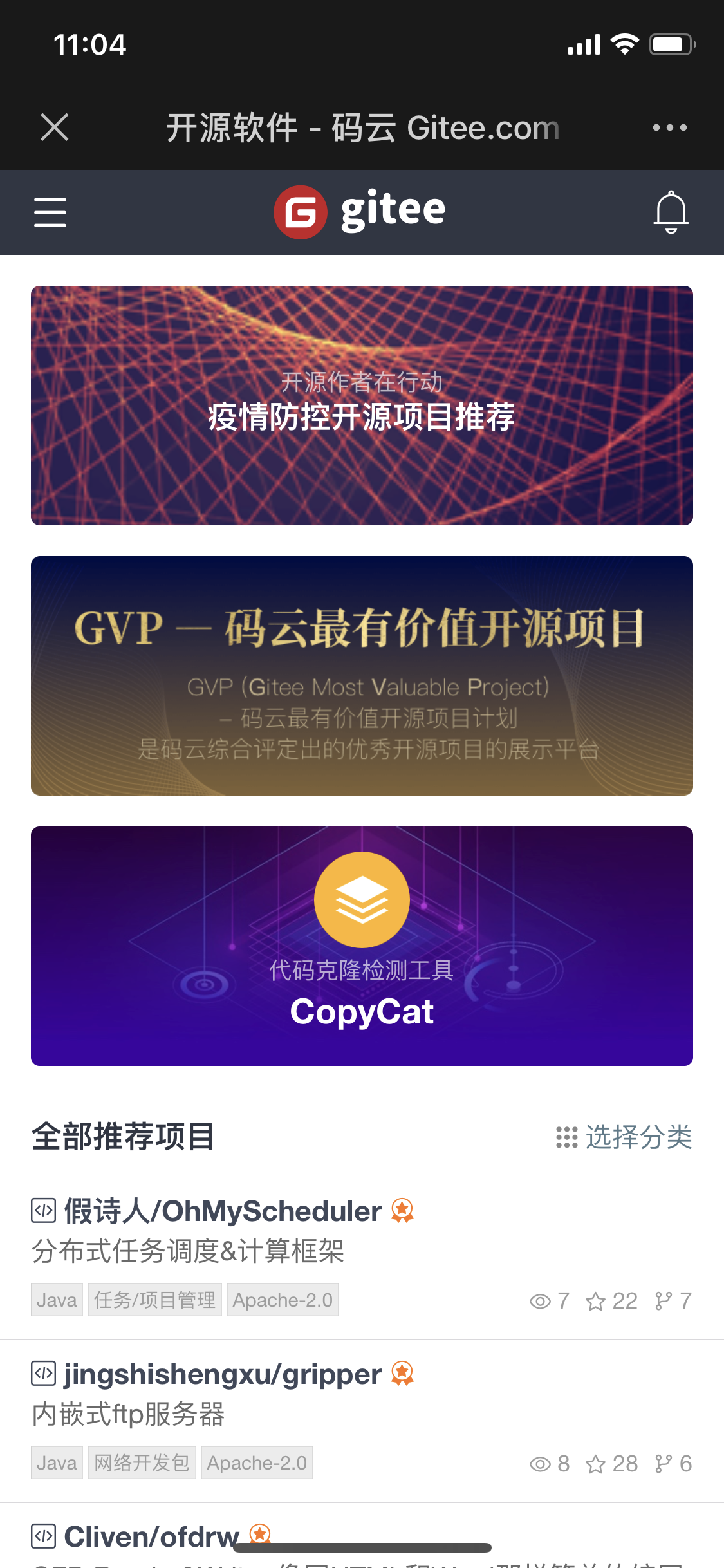
Task: Open the 假诗人/OhMyScheduler project
Action: coord(223,1211)
